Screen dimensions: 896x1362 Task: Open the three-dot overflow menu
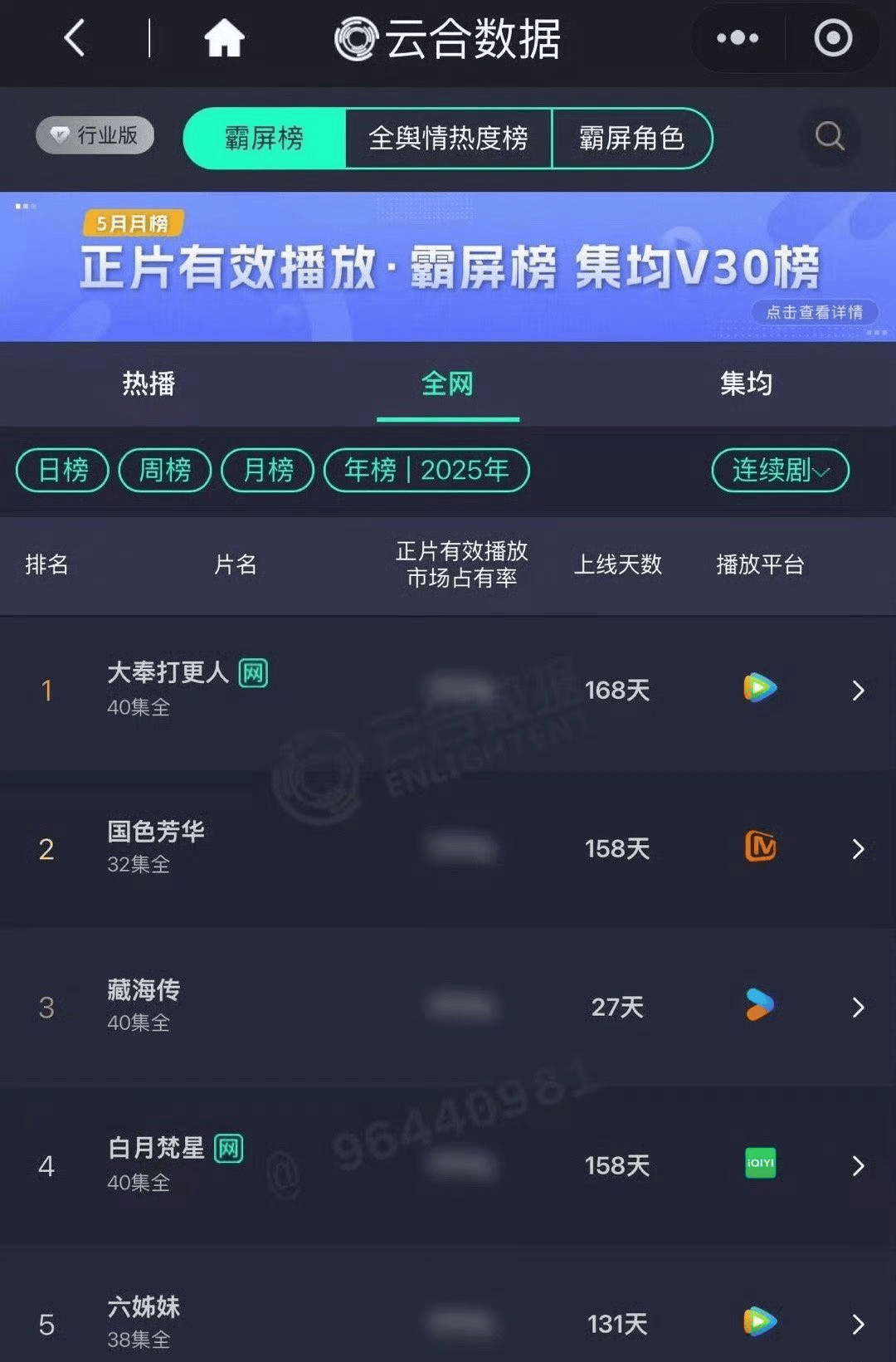click(738, 38)
